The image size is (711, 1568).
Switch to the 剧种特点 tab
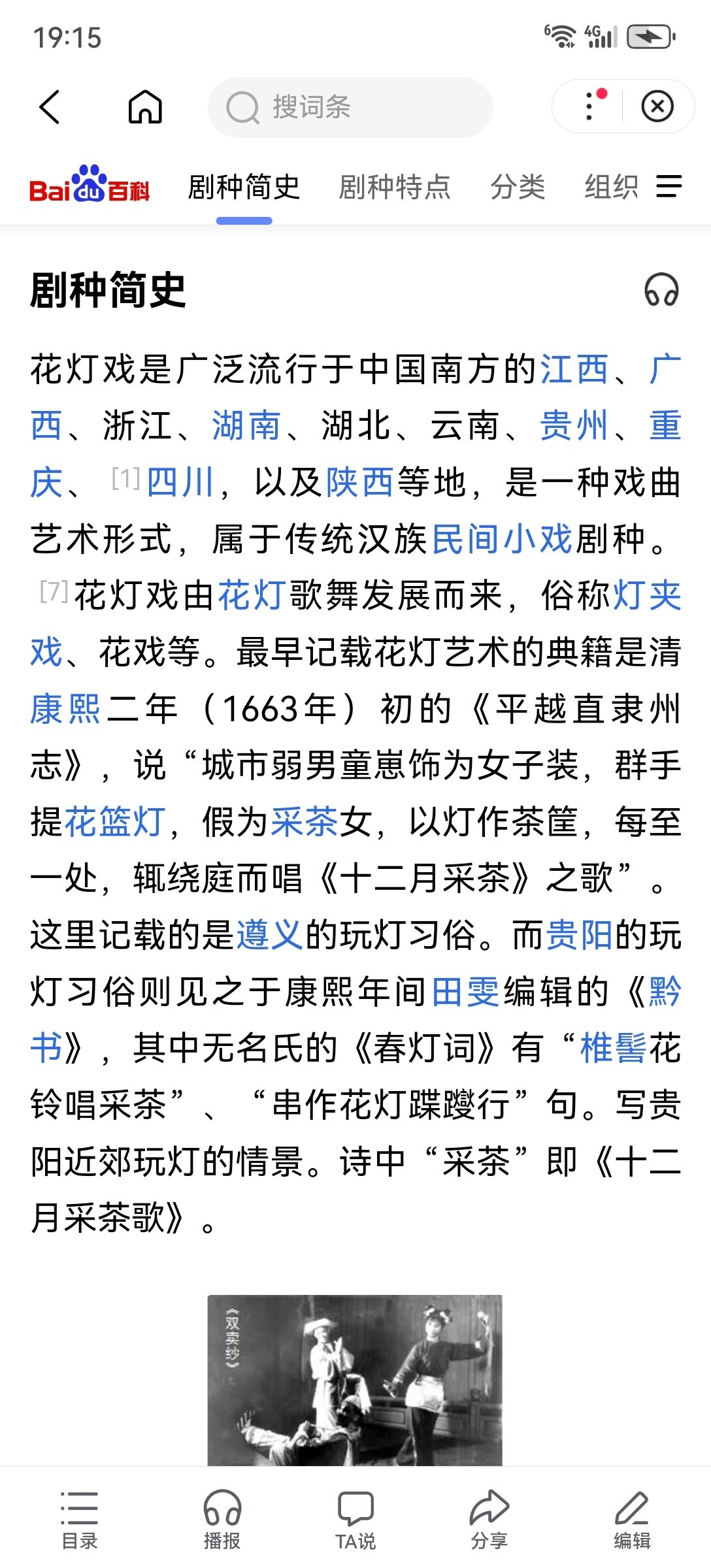(395, 188)
